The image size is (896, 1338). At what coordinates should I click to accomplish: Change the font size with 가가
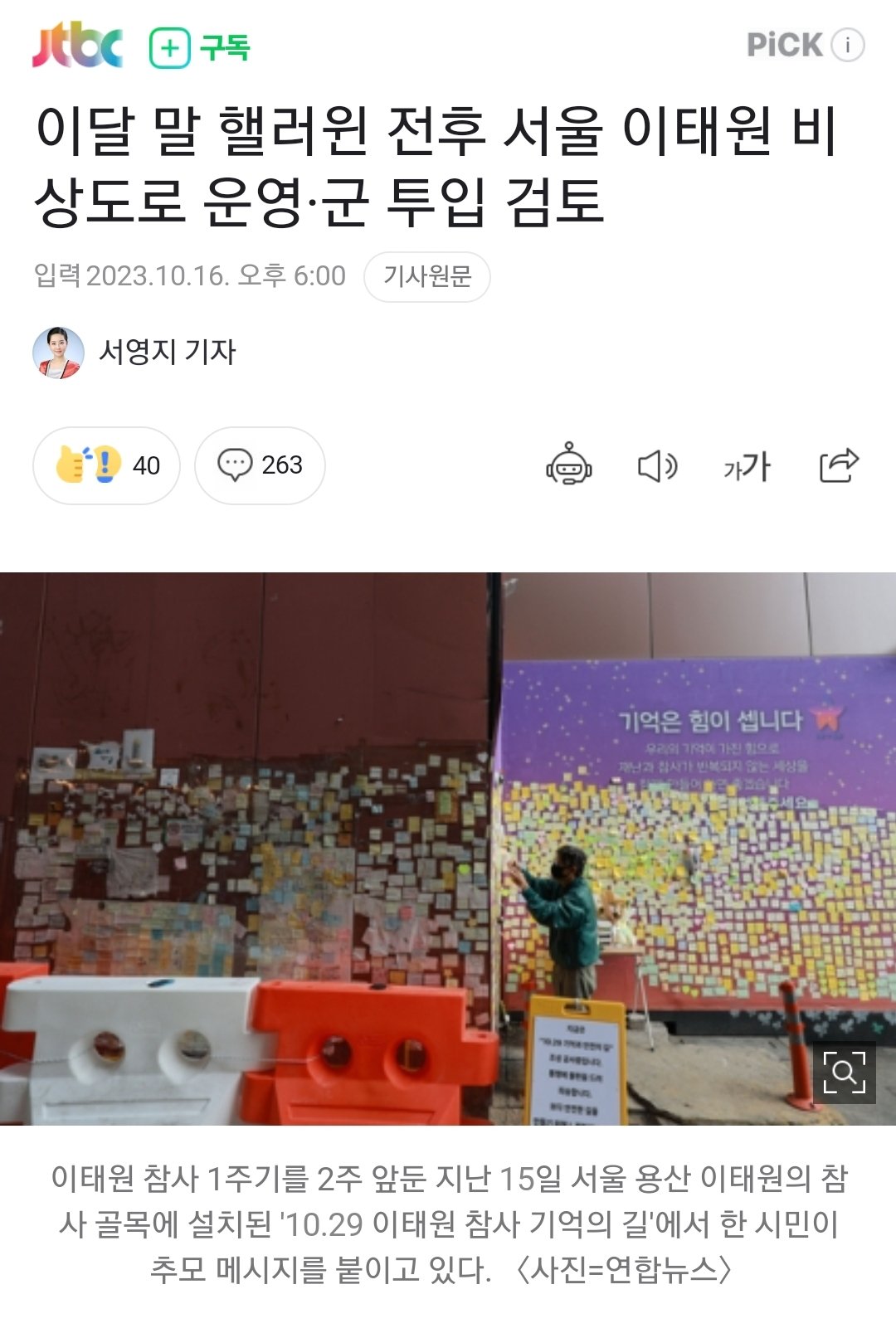pyautogui.click(x=747, y=466)
